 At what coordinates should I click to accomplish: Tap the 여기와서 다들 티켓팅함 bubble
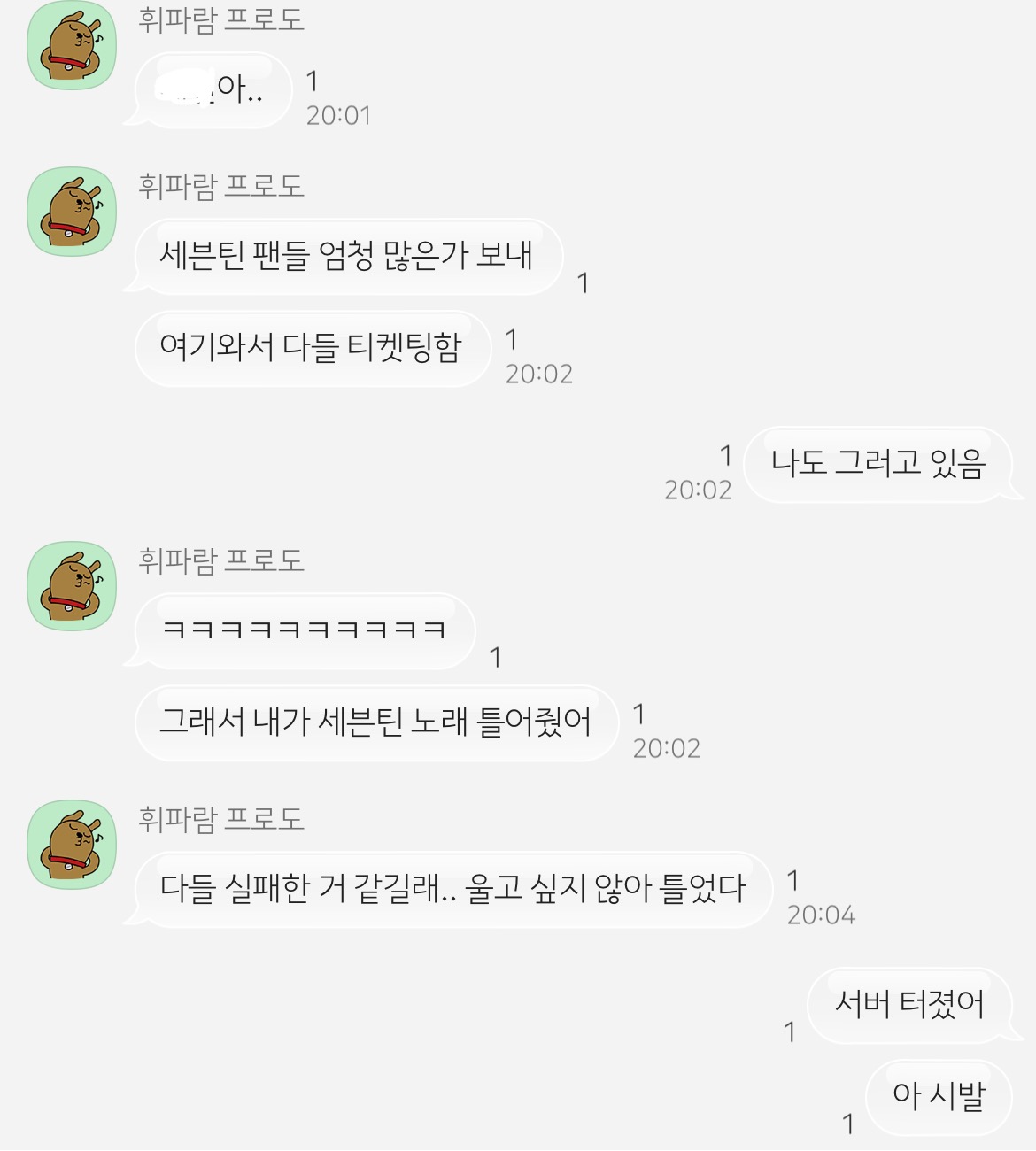click(314, 348)
